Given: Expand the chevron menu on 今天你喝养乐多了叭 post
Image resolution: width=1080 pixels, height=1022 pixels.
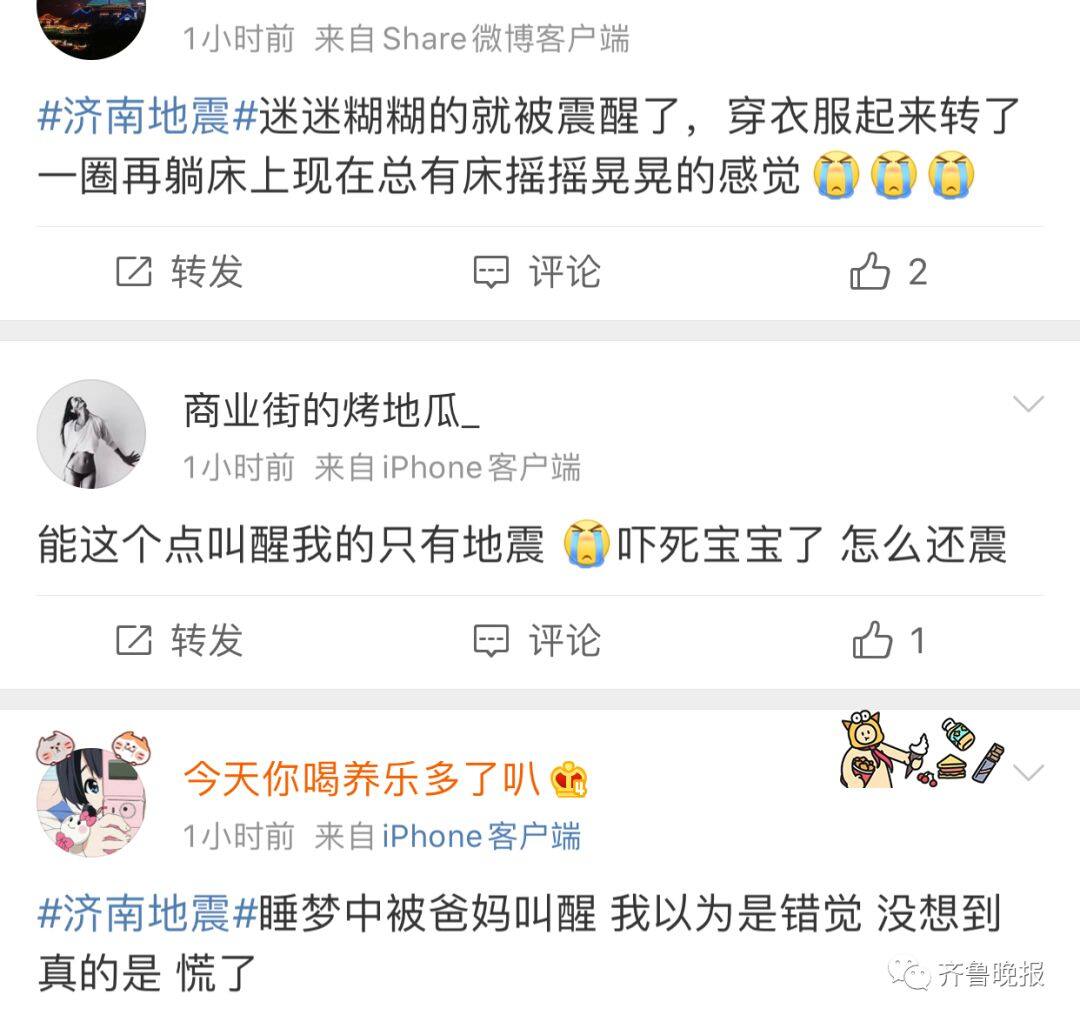Looking at the screenshot, I should (1027, 772).
